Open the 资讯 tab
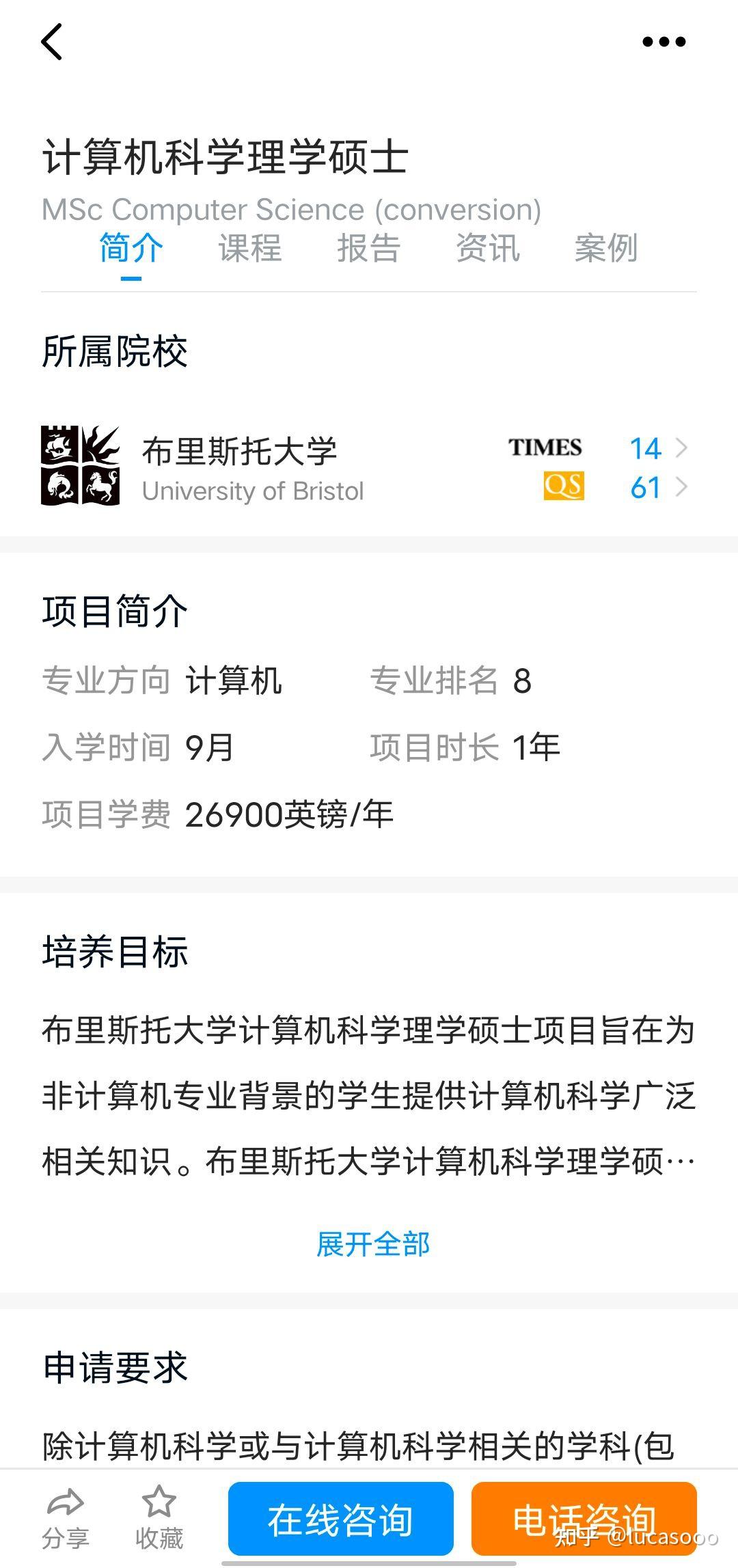Viewport: 738px width, 1568px height. [487, 249]
